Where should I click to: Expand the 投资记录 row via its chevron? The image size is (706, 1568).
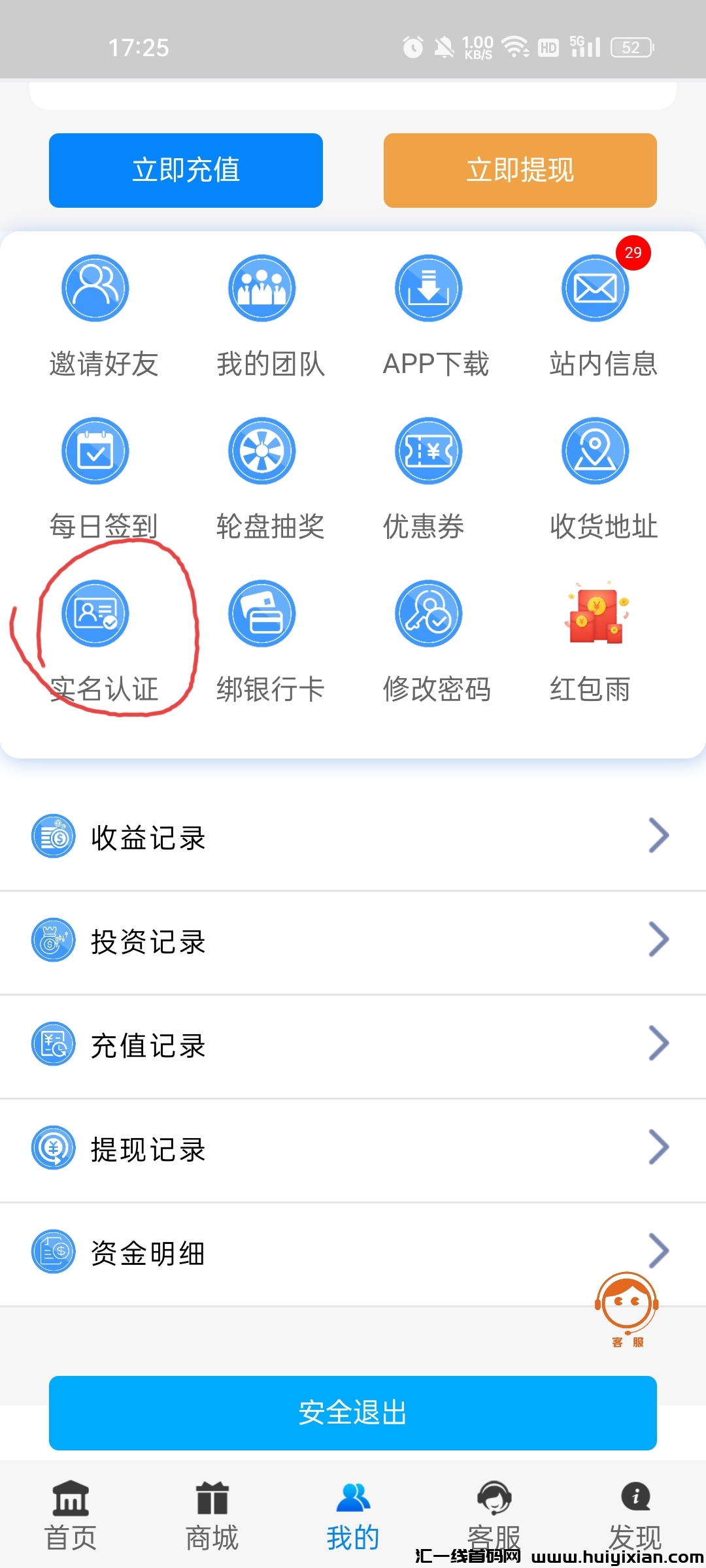pos(659,941)
